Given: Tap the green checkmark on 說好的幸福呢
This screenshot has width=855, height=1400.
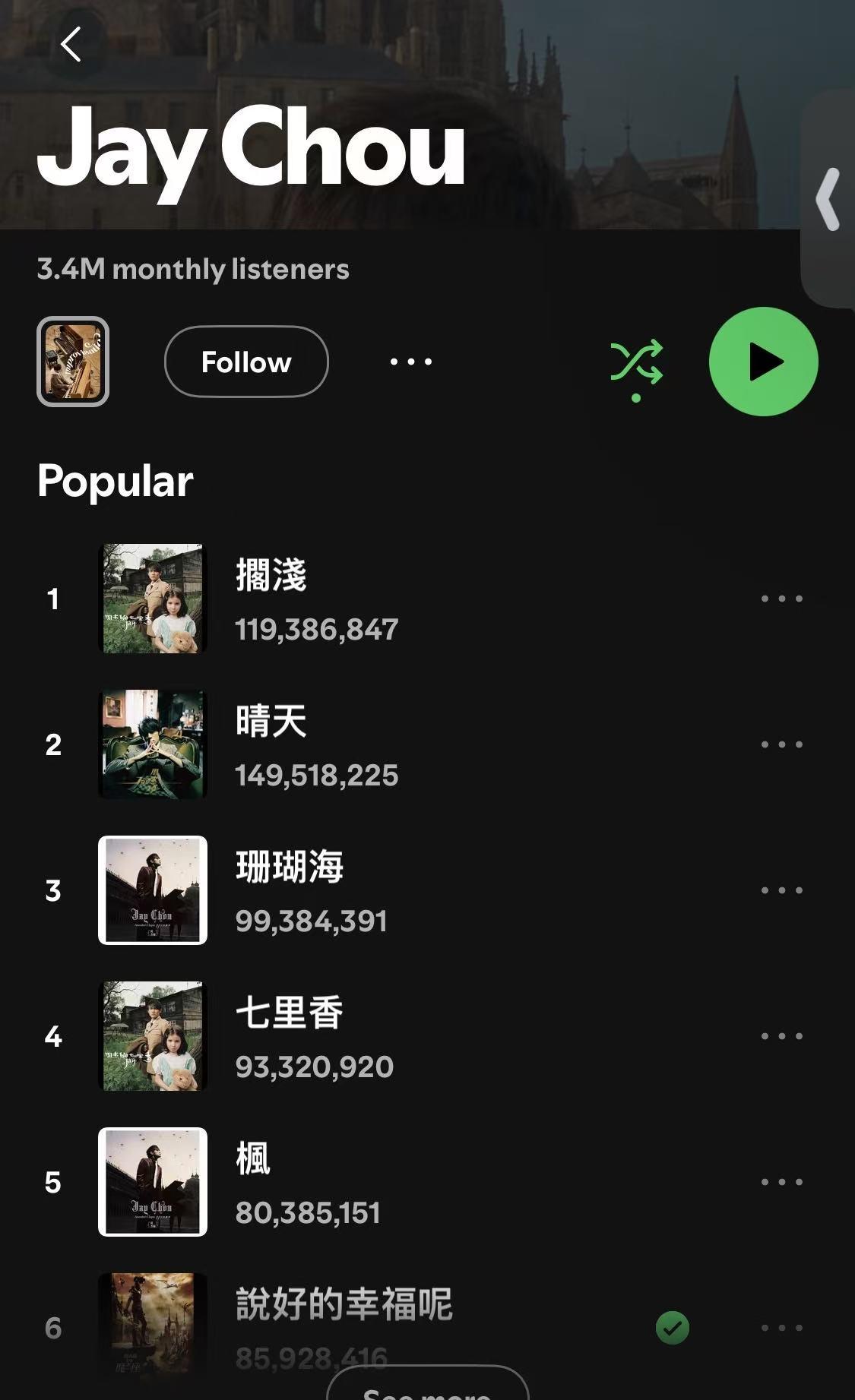Looking at the screenshot, I should pyautogui.click(x=673, y=1328).
